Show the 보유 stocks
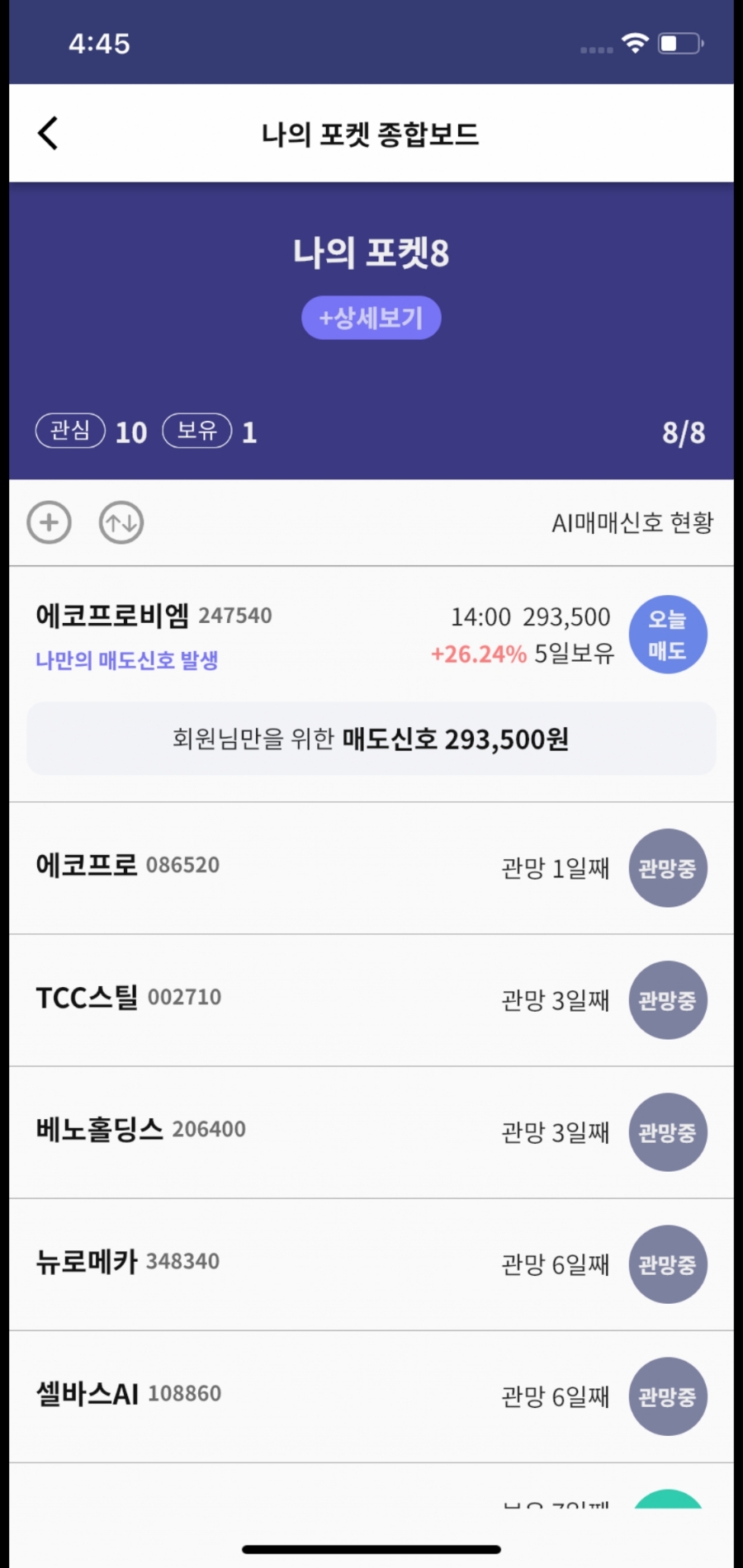Image resolution: width=743 pixels, height=1568 pixels. click(197, 431)
